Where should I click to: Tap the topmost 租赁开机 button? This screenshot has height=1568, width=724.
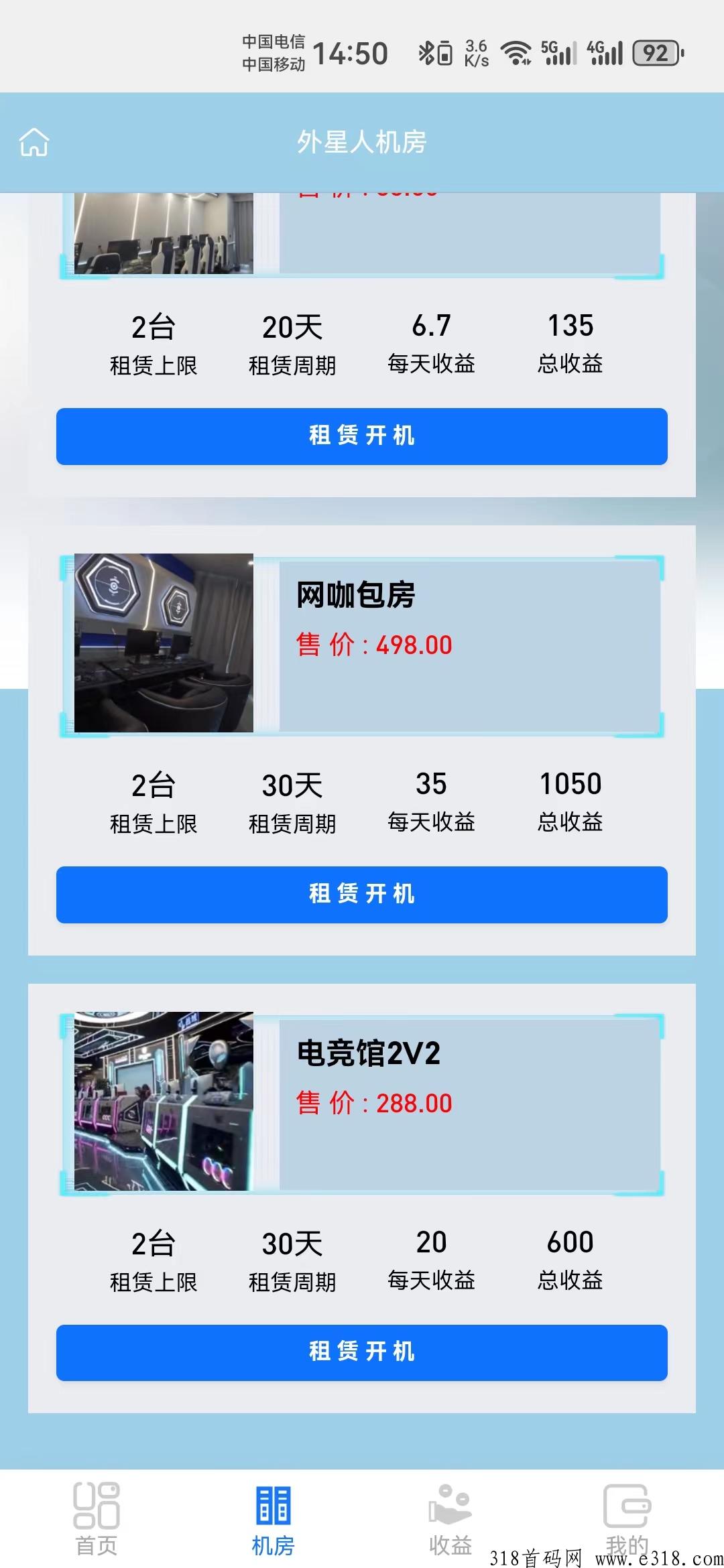point(361,436)
